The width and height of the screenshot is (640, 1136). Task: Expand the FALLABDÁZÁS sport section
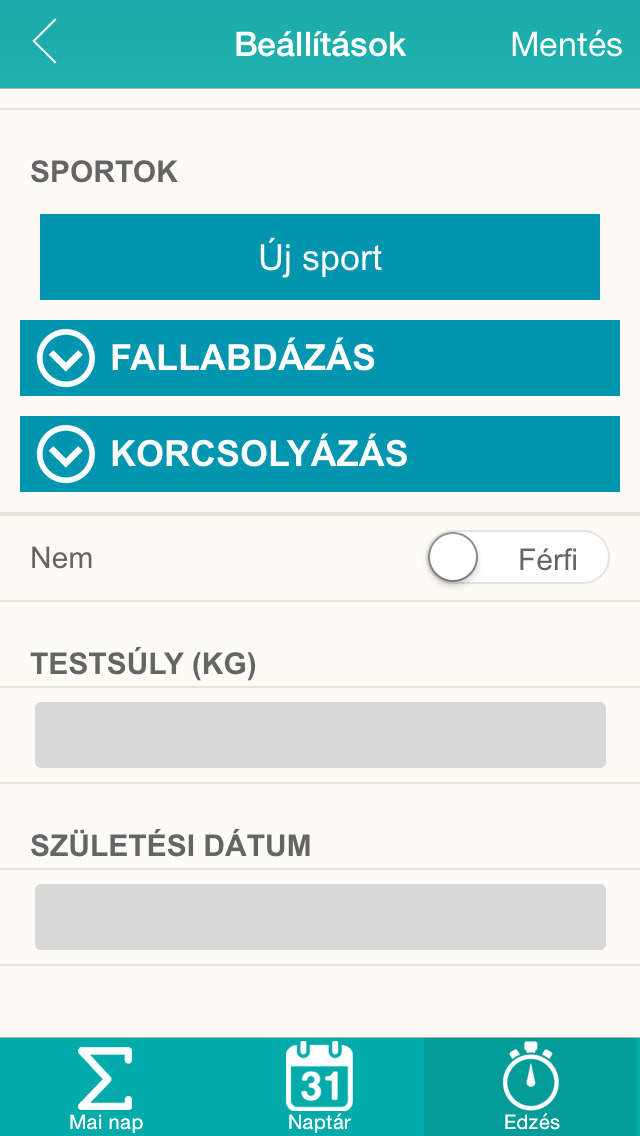[x=320, y=358]
